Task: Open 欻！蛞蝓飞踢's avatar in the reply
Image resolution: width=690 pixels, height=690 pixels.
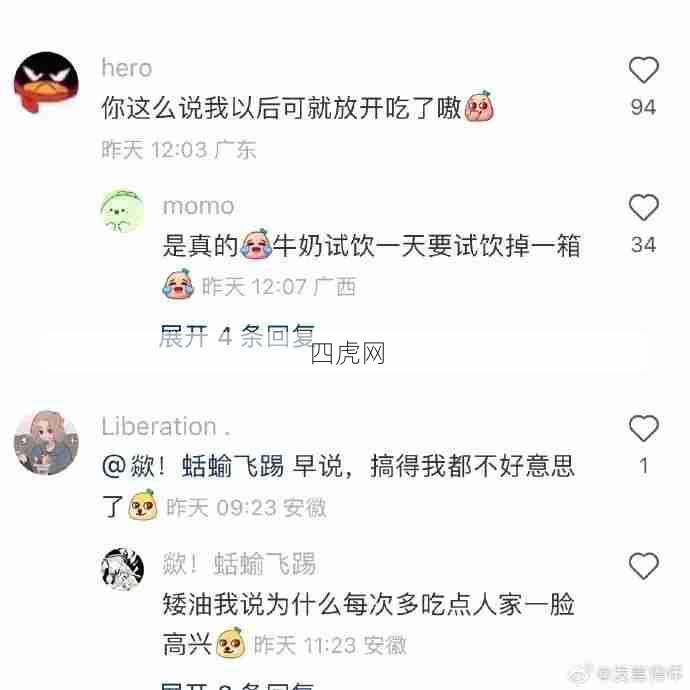Action: (122, 569)
